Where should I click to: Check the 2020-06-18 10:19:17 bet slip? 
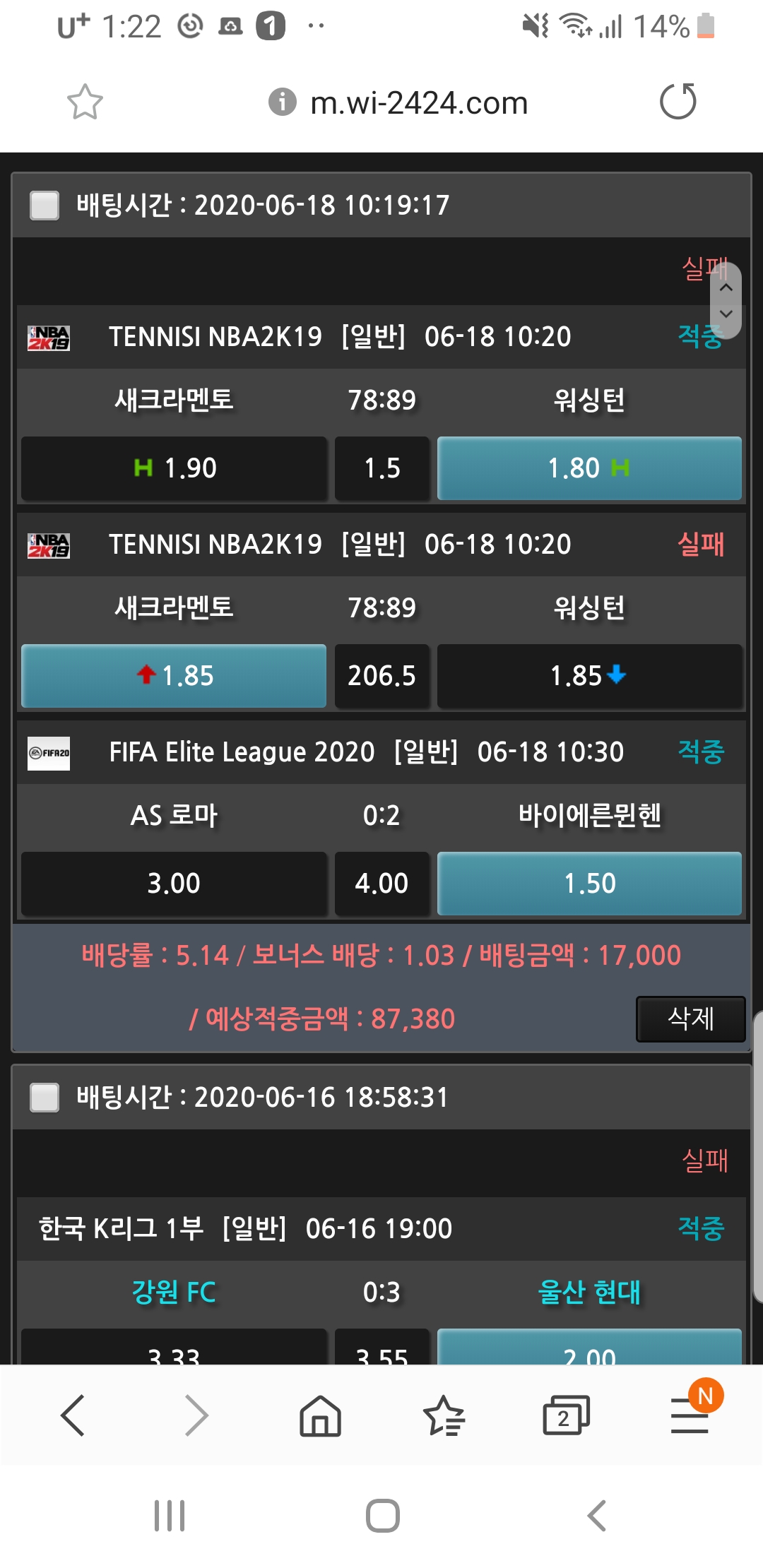(x=45, y=206)
